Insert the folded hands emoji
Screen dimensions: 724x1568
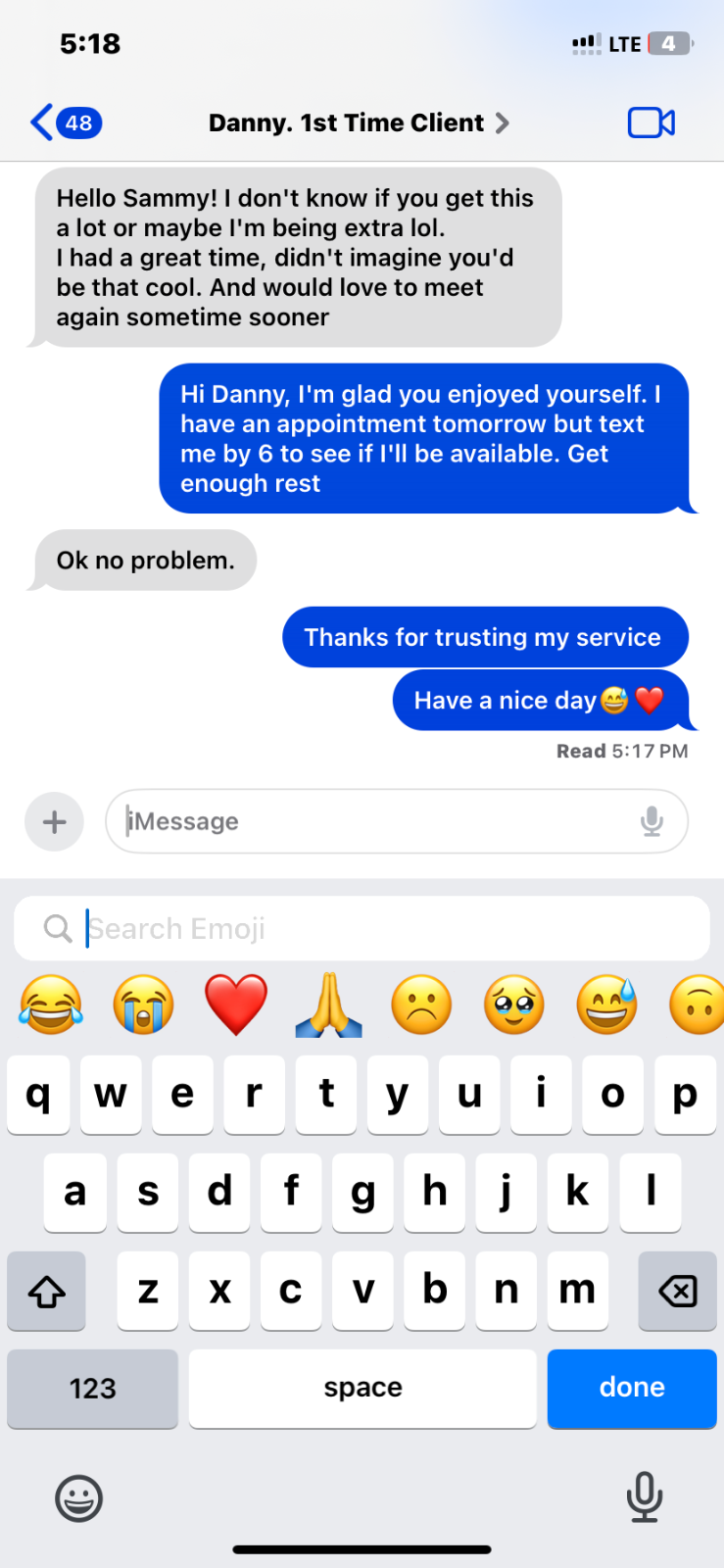pos(328,1004)
